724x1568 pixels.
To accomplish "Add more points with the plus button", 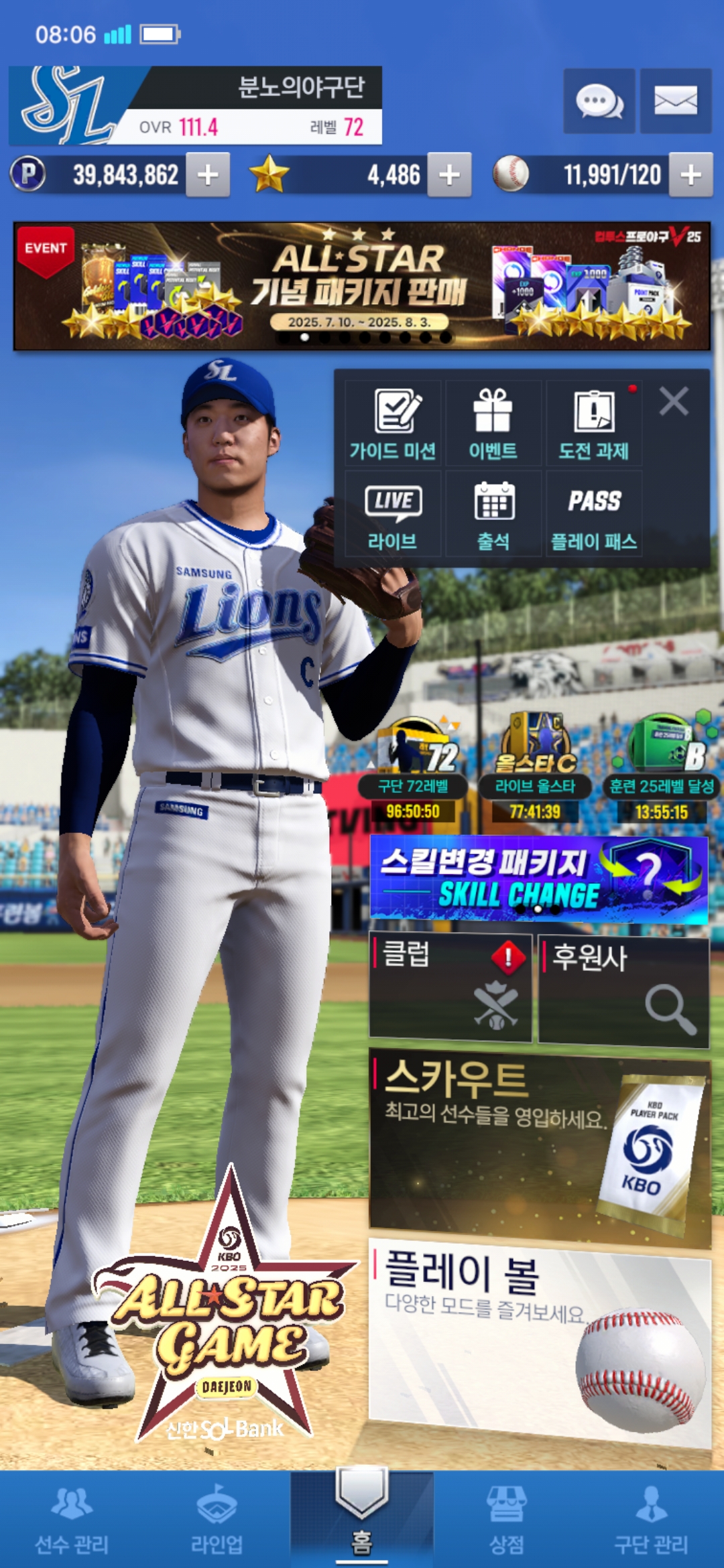I will pyautogui.click(x=208, y=175).
